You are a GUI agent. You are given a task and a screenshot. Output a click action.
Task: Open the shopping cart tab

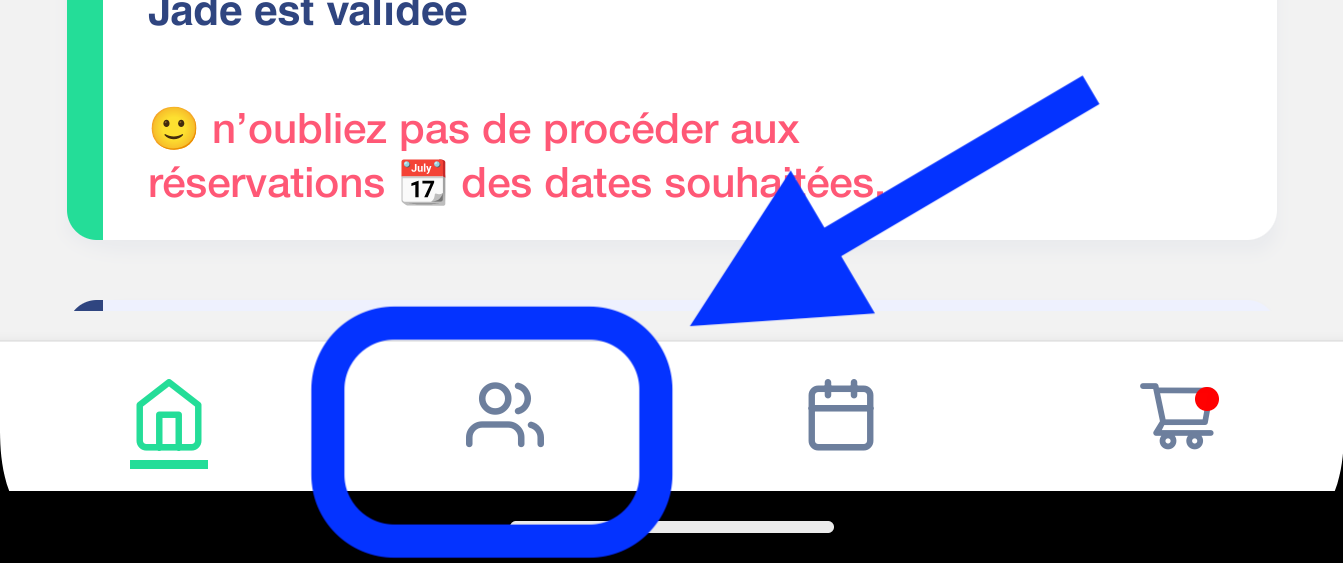[1177, 415]
